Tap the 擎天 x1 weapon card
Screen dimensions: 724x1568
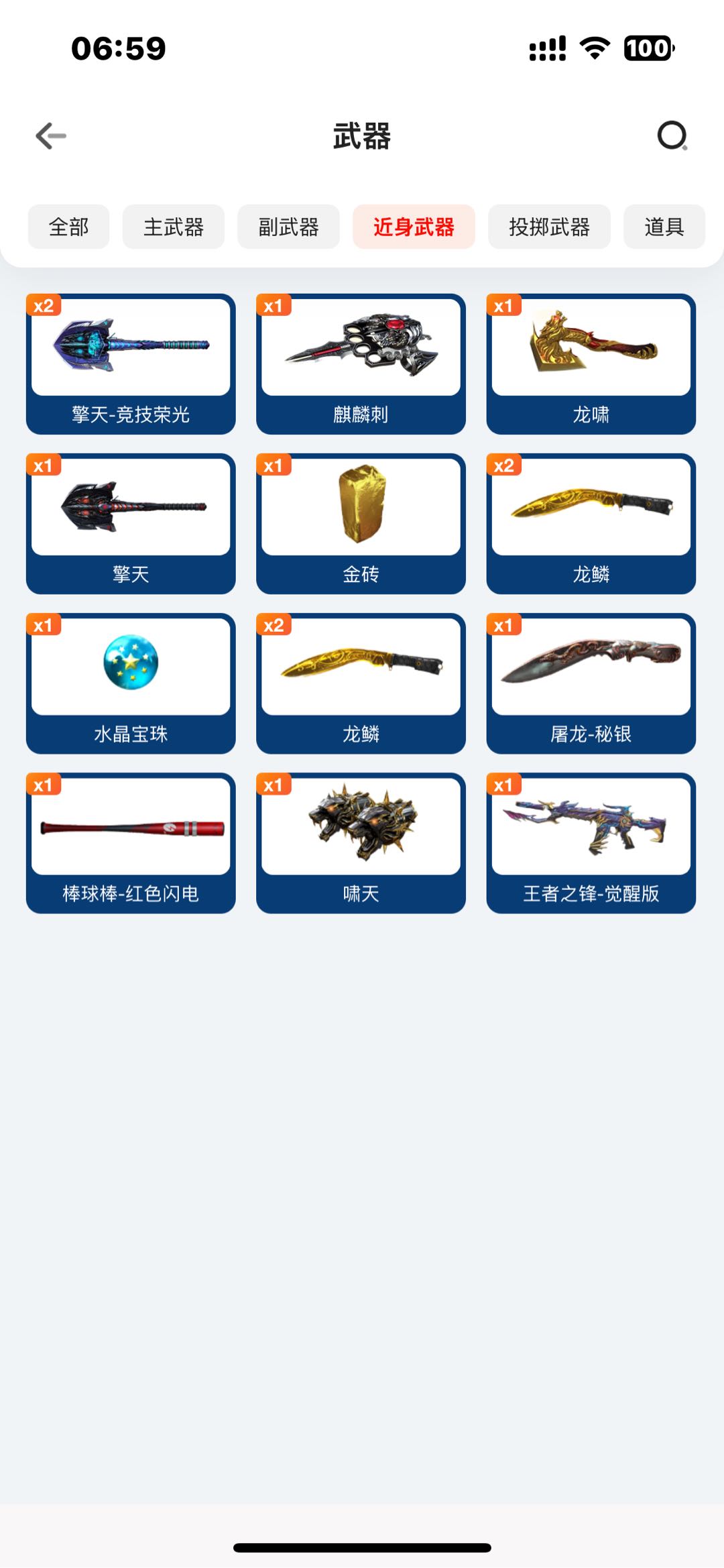[x=131, y=524]
